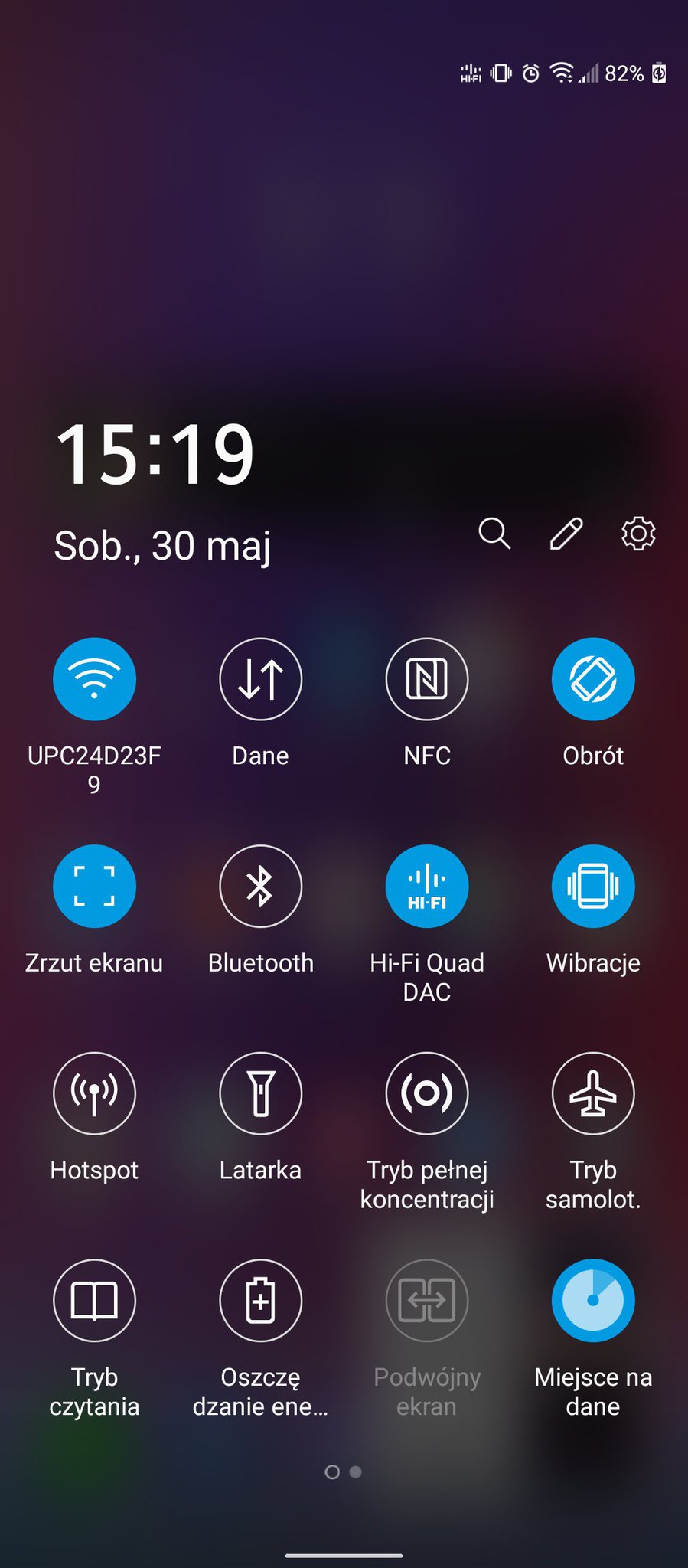Disable auto-rotate via Obrót tile
688x1568 pixels.
pyautogui.click(x=593, y=679)
